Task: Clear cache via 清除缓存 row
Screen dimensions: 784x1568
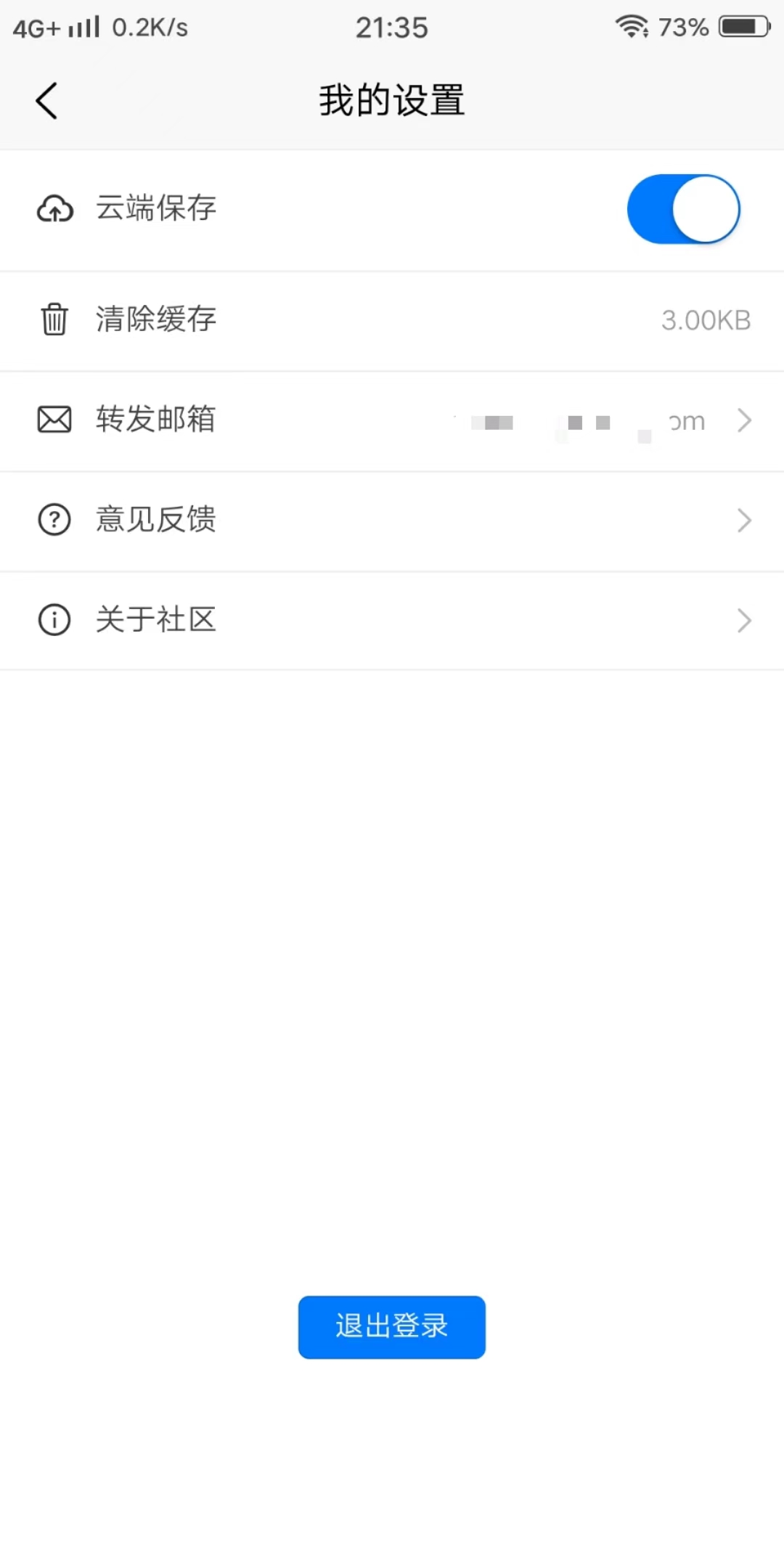Action: point(392,320)
